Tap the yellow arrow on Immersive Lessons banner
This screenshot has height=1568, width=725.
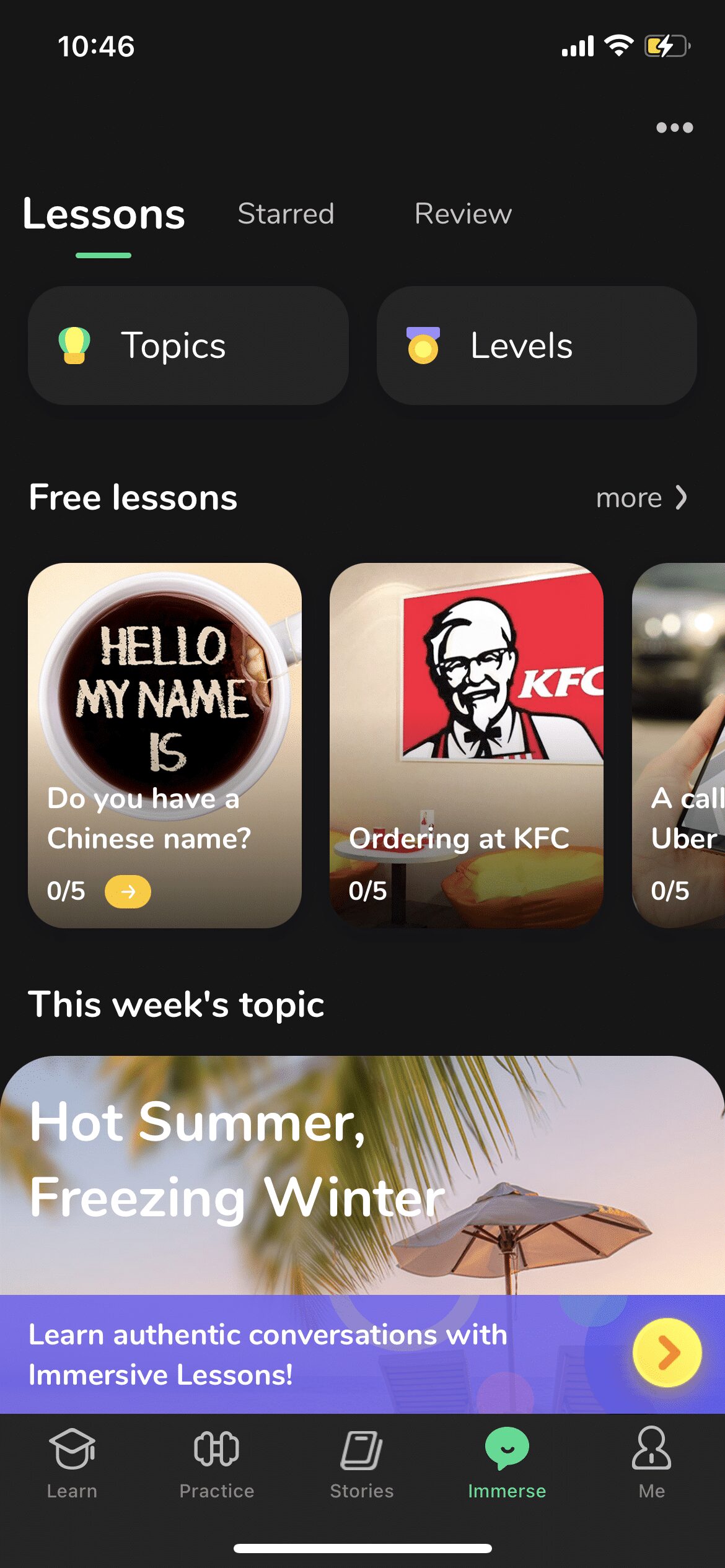coord(667,1352)
